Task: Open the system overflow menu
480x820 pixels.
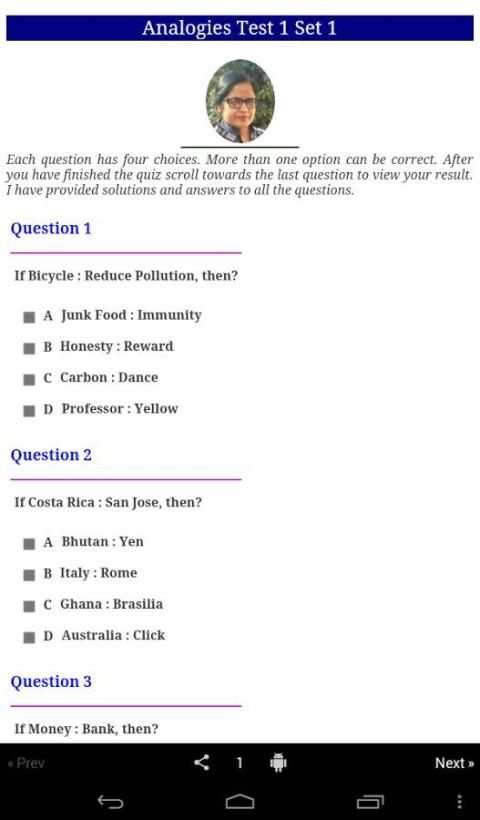Action: click(459, 801)
